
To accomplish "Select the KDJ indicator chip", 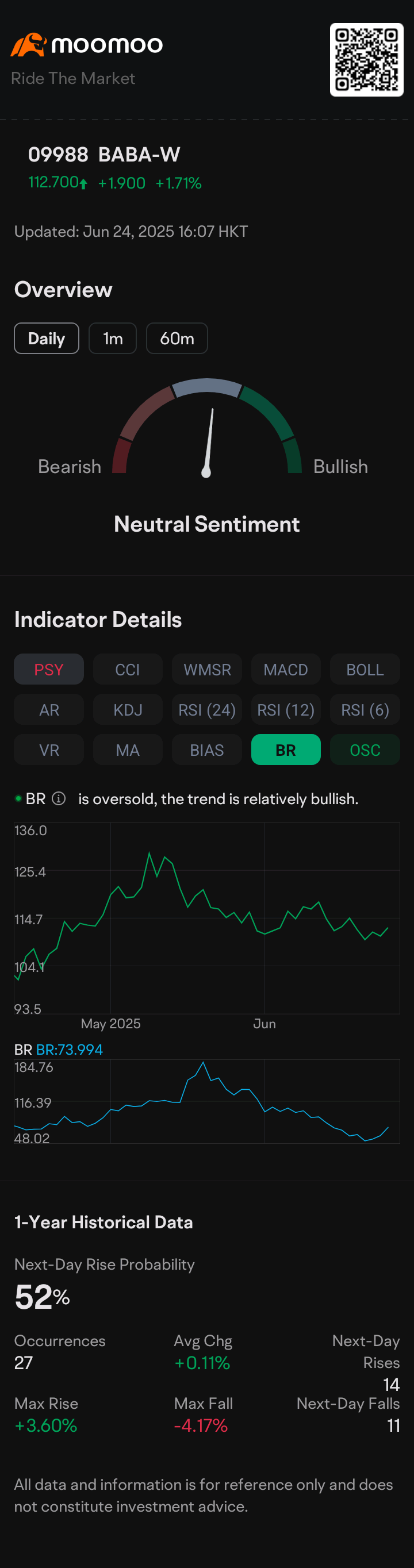I will pyautogui.click(x=128, y=710).
